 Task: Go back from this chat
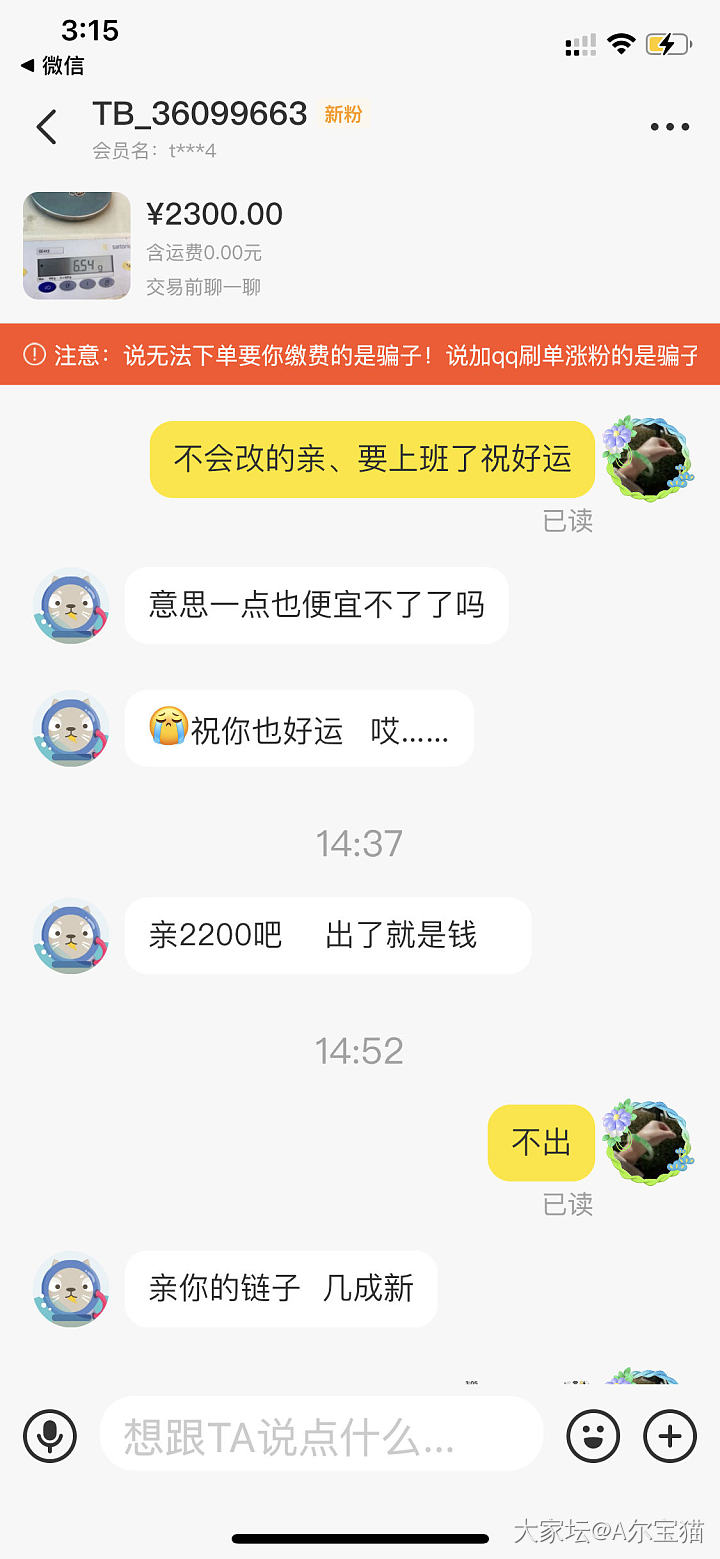46,127
